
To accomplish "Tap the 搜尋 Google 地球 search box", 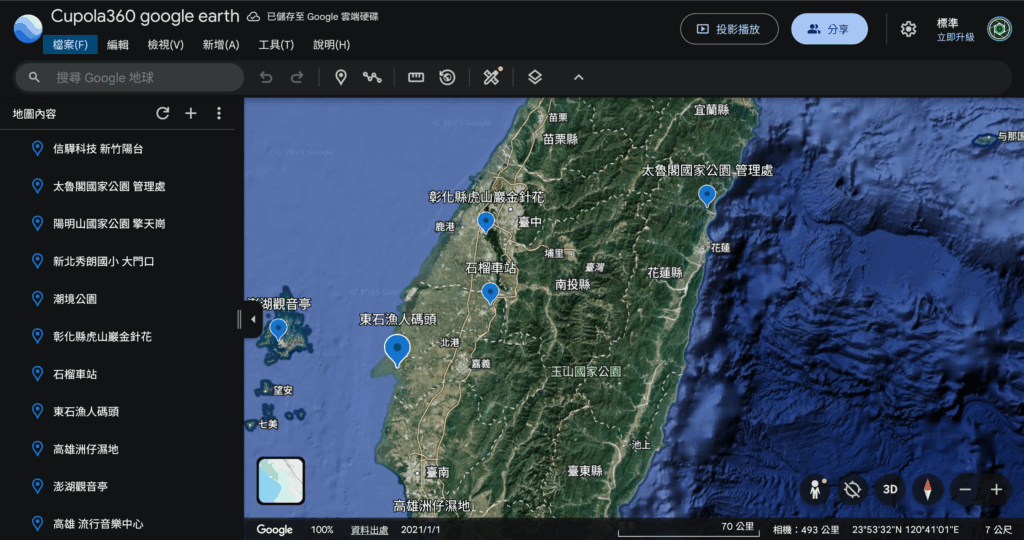I will tap(130, 77).
